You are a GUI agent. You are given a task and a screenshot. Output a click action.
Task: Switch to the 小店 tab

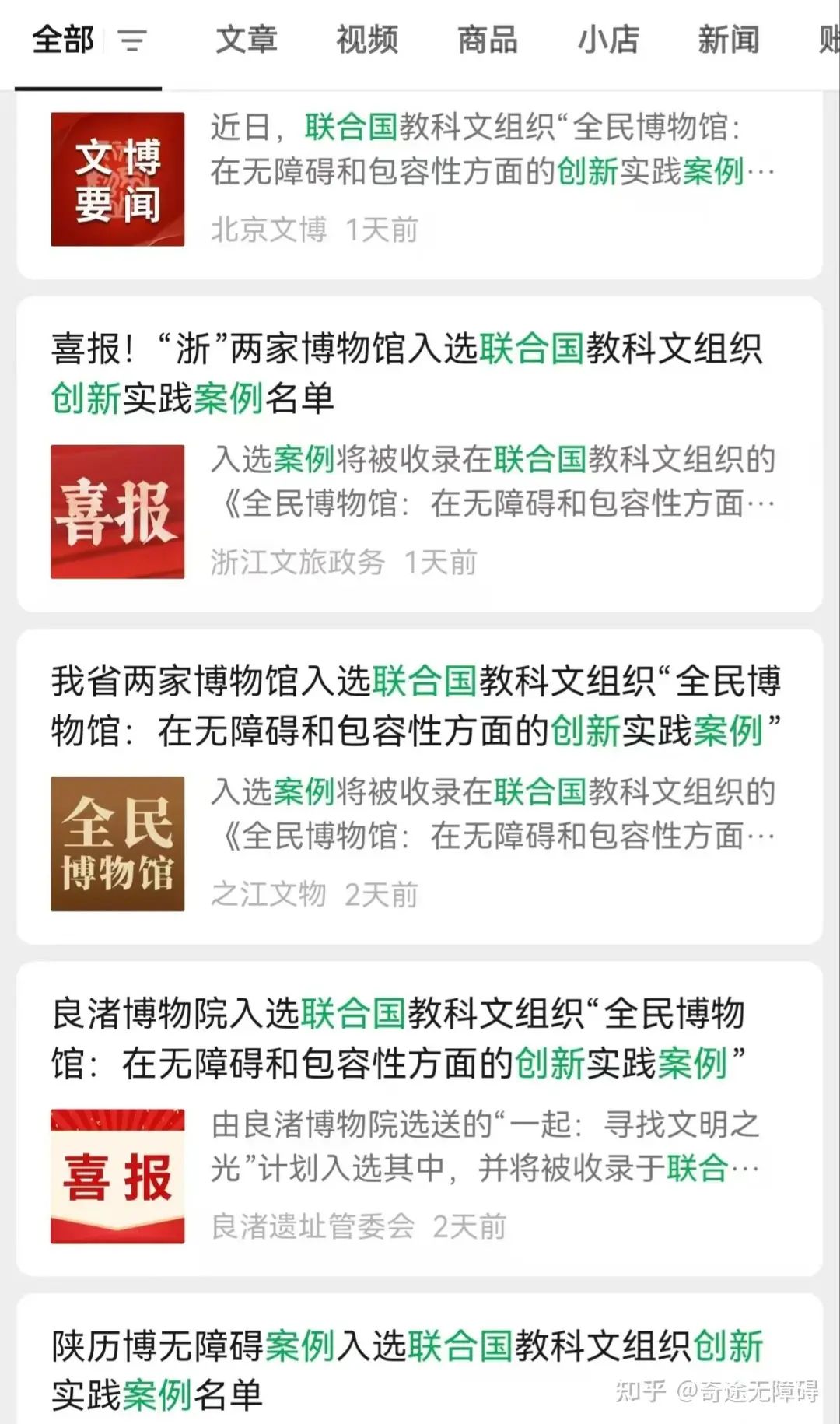(x=608, y=40)
